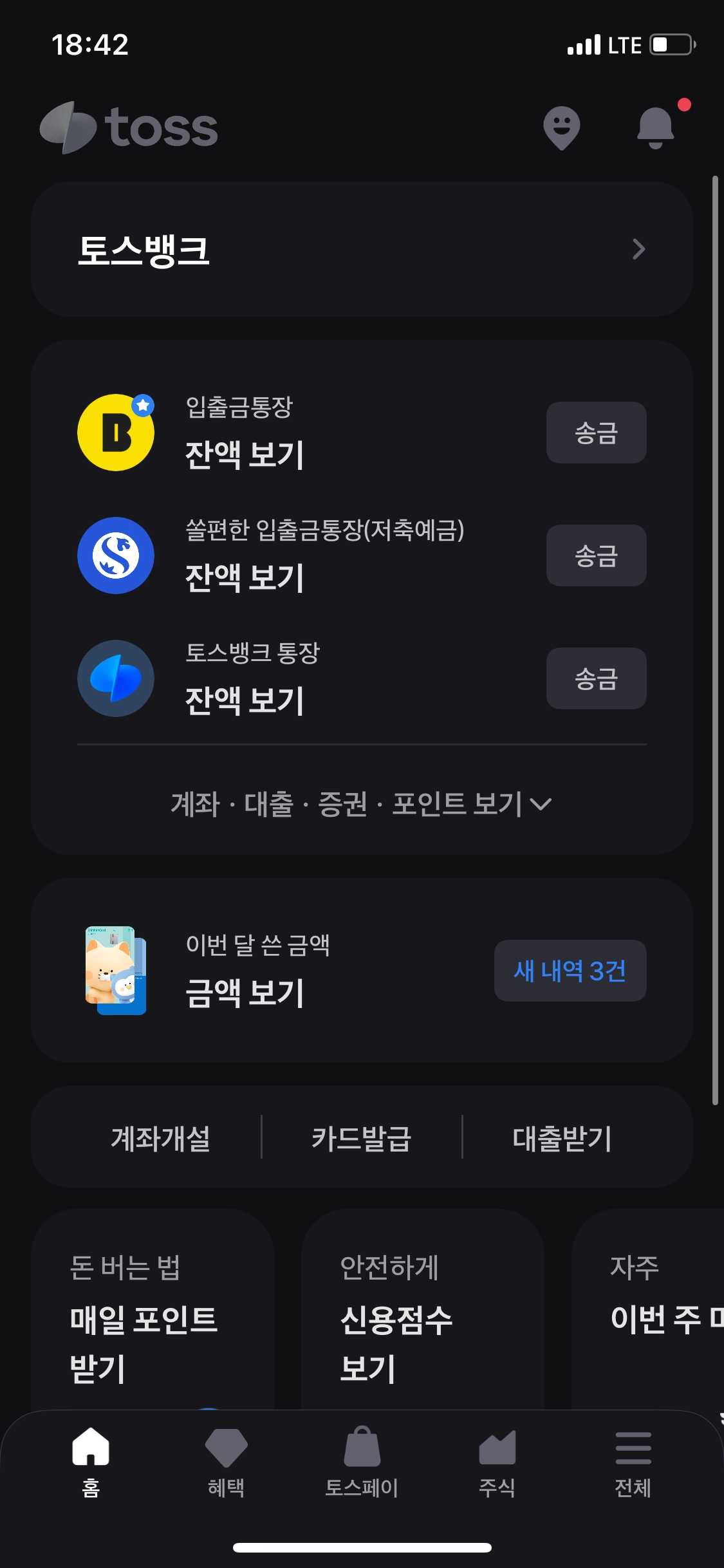
Task: Switch to the 주식 tab
Action: [497, 1462]
